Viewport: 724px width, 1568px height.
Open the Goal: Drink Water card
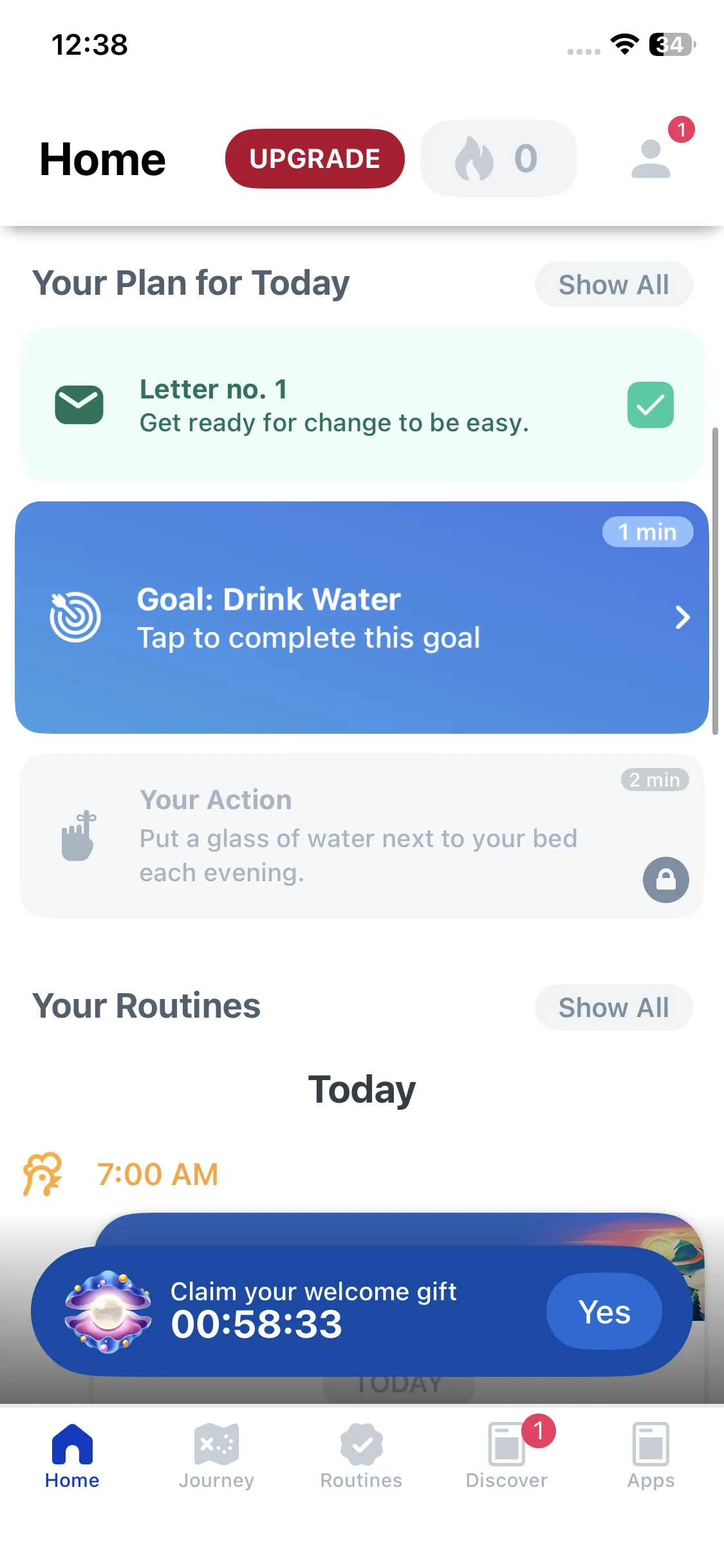pyautogui.click(x=362, y=617)
